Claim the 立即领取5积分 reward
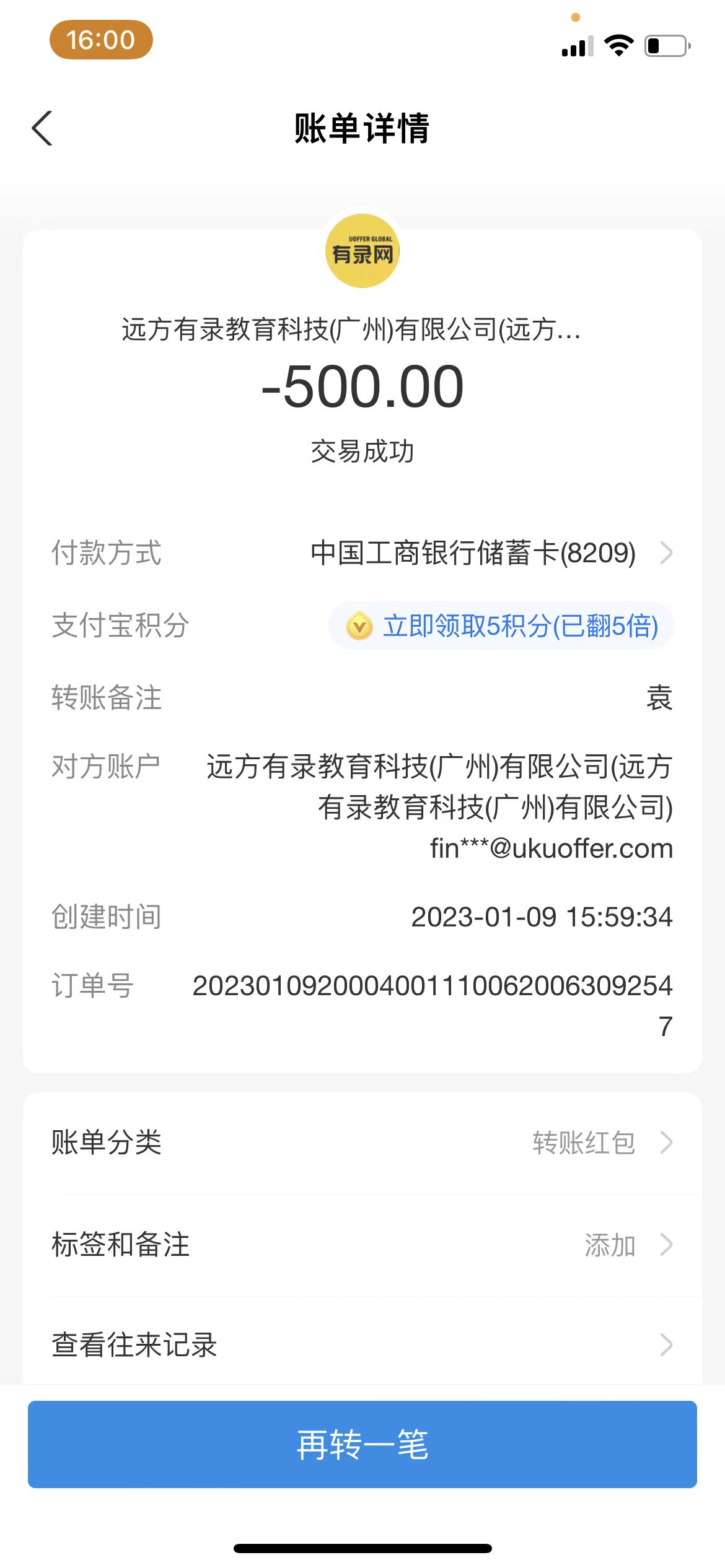Image resolution: width=725 pixels, height=1568 pixels. point(501,625)
